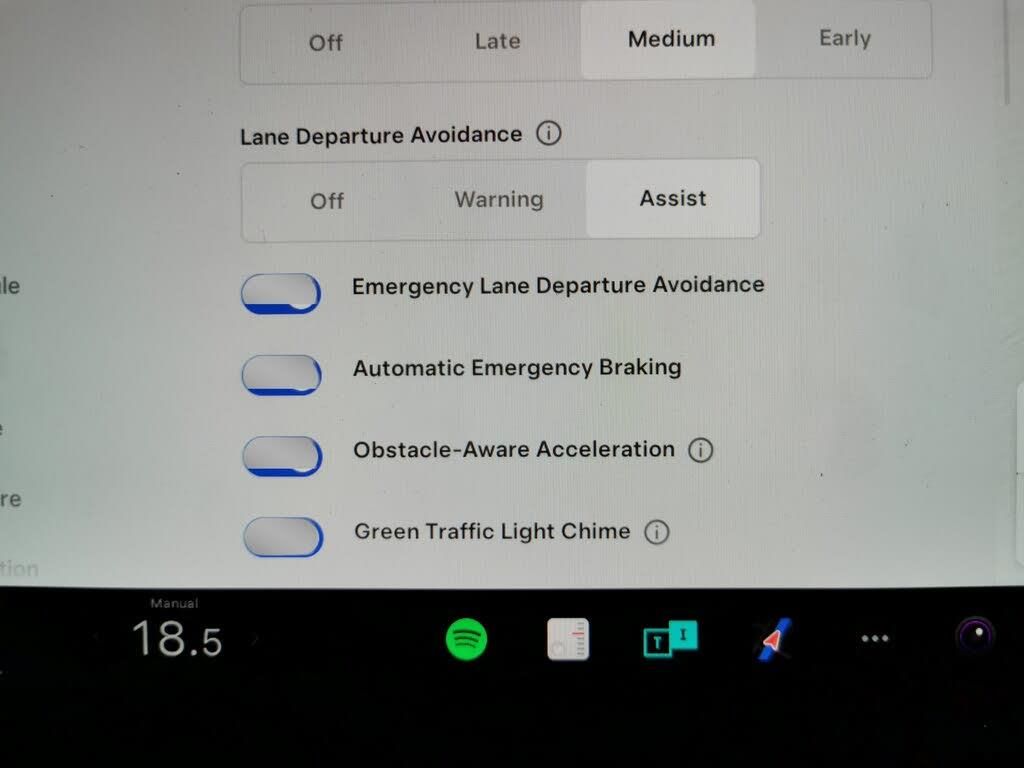This screenshot has height=768, width=1024.
Task: Show info about Obstacle-Aware Acceleration
Action: point(701,450)
